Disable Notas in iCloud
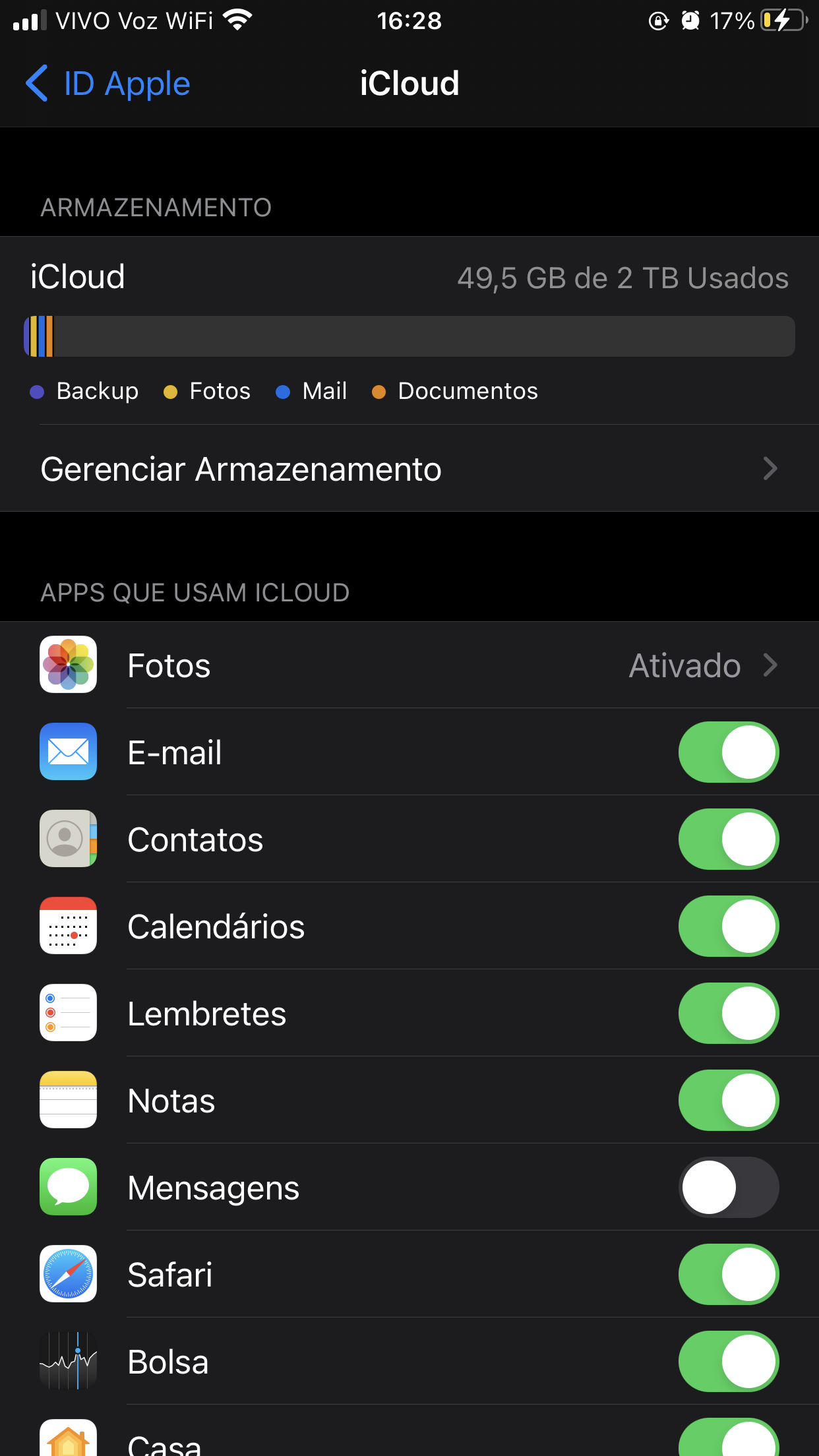This screenshot has height=1456, width=819. (x=728, y=1101)
